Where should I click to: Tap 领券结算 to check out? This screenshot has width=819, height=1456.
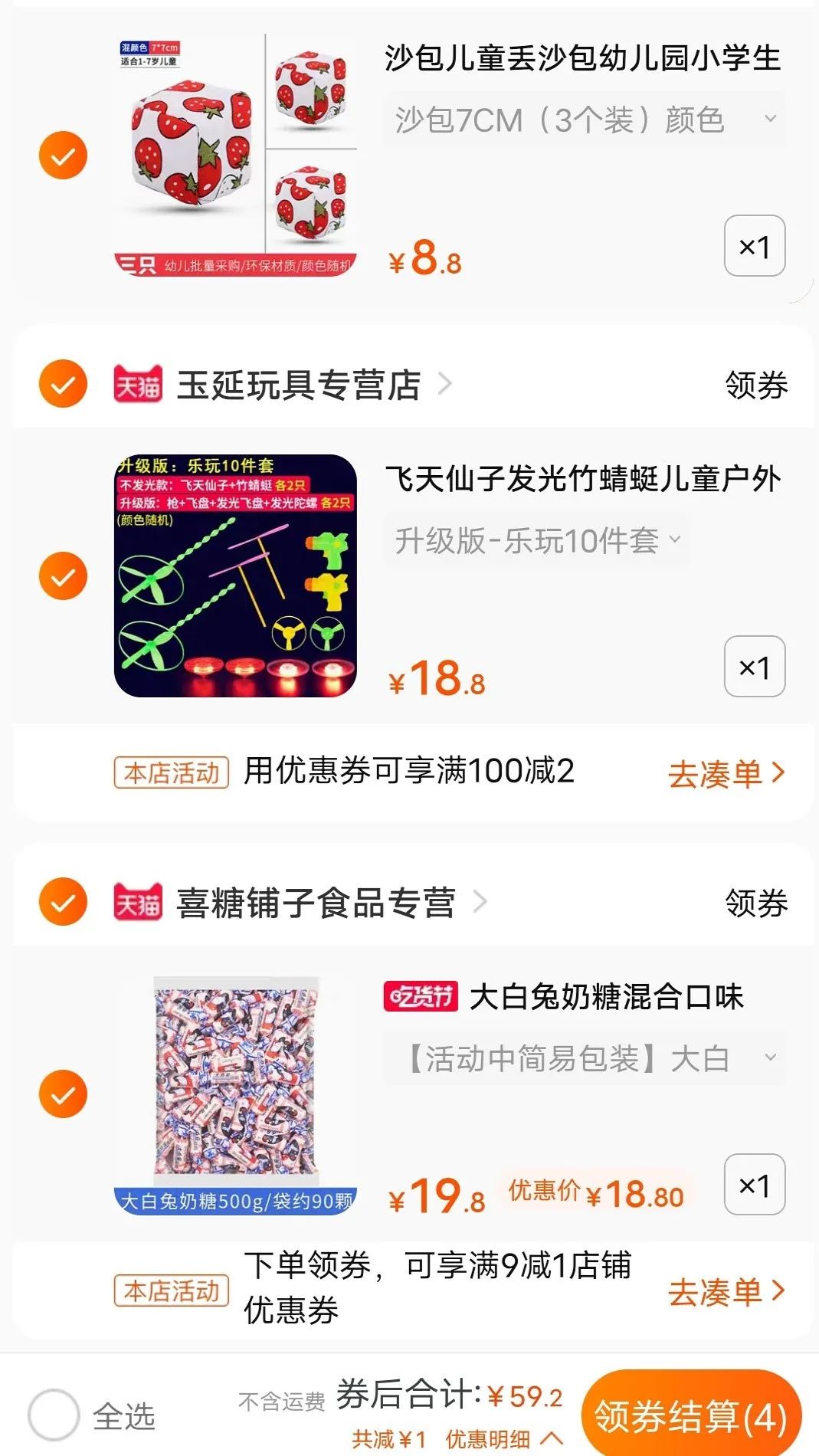[x=690, y=1416]
